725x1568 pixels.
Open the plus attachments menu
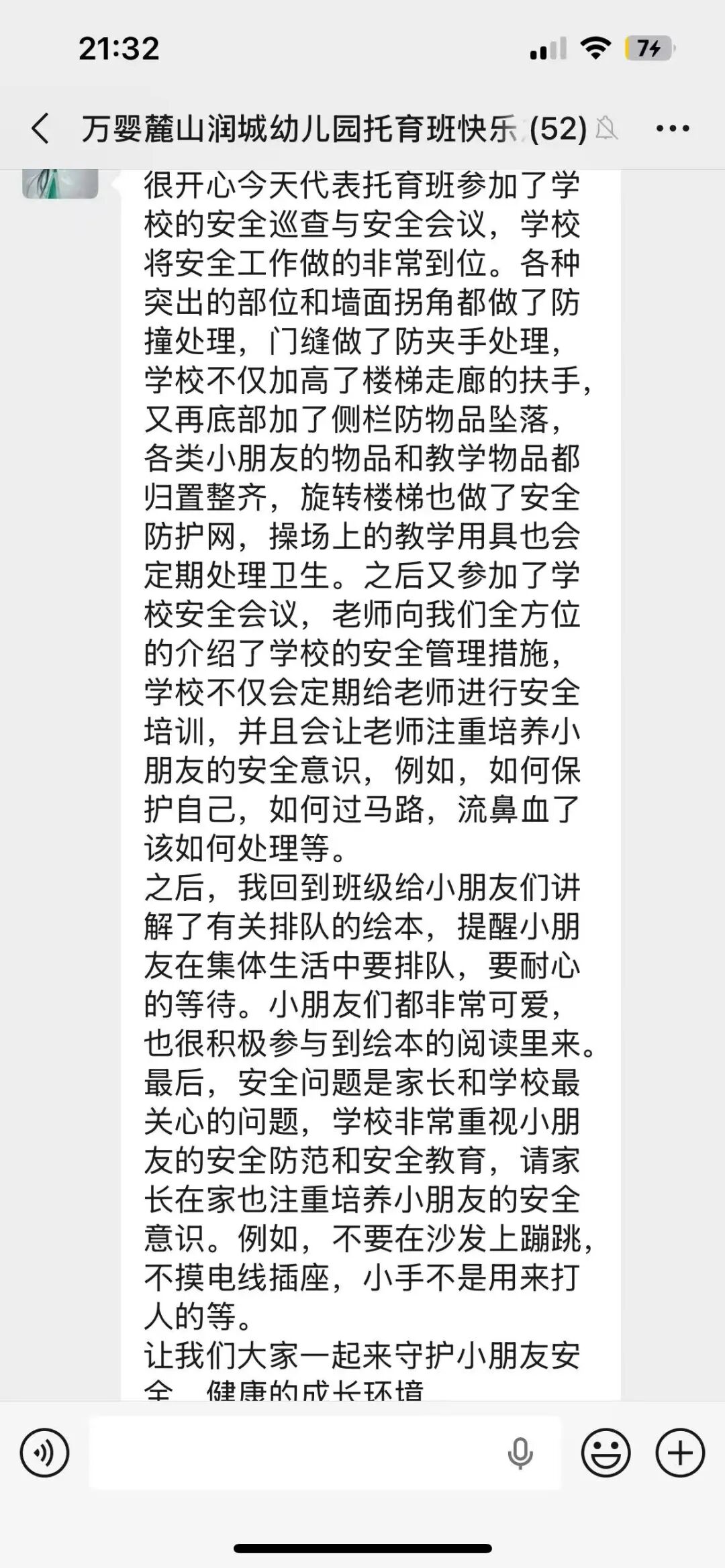coord(680,1453)
